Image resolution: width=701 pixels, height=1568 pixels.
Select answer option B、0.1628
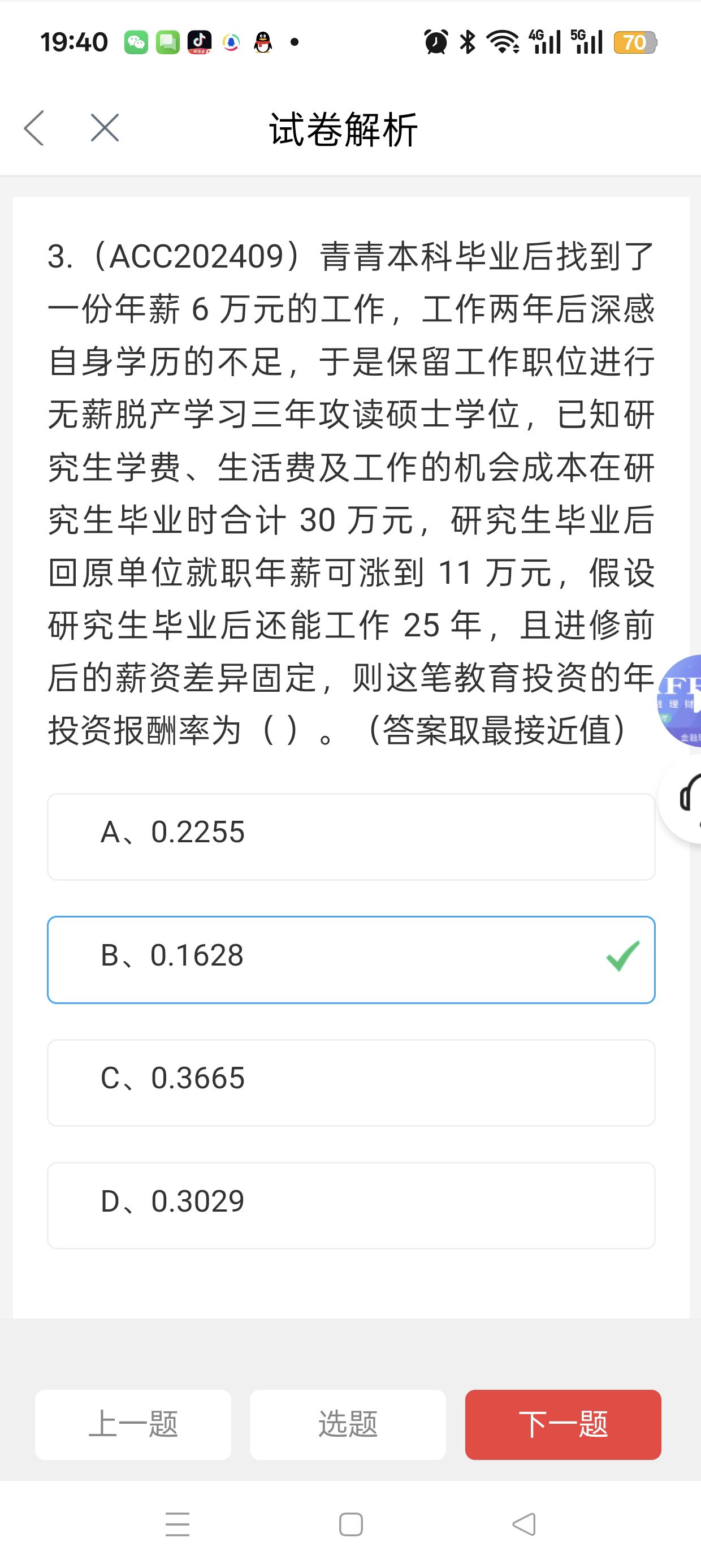click(x=351, y=959)
